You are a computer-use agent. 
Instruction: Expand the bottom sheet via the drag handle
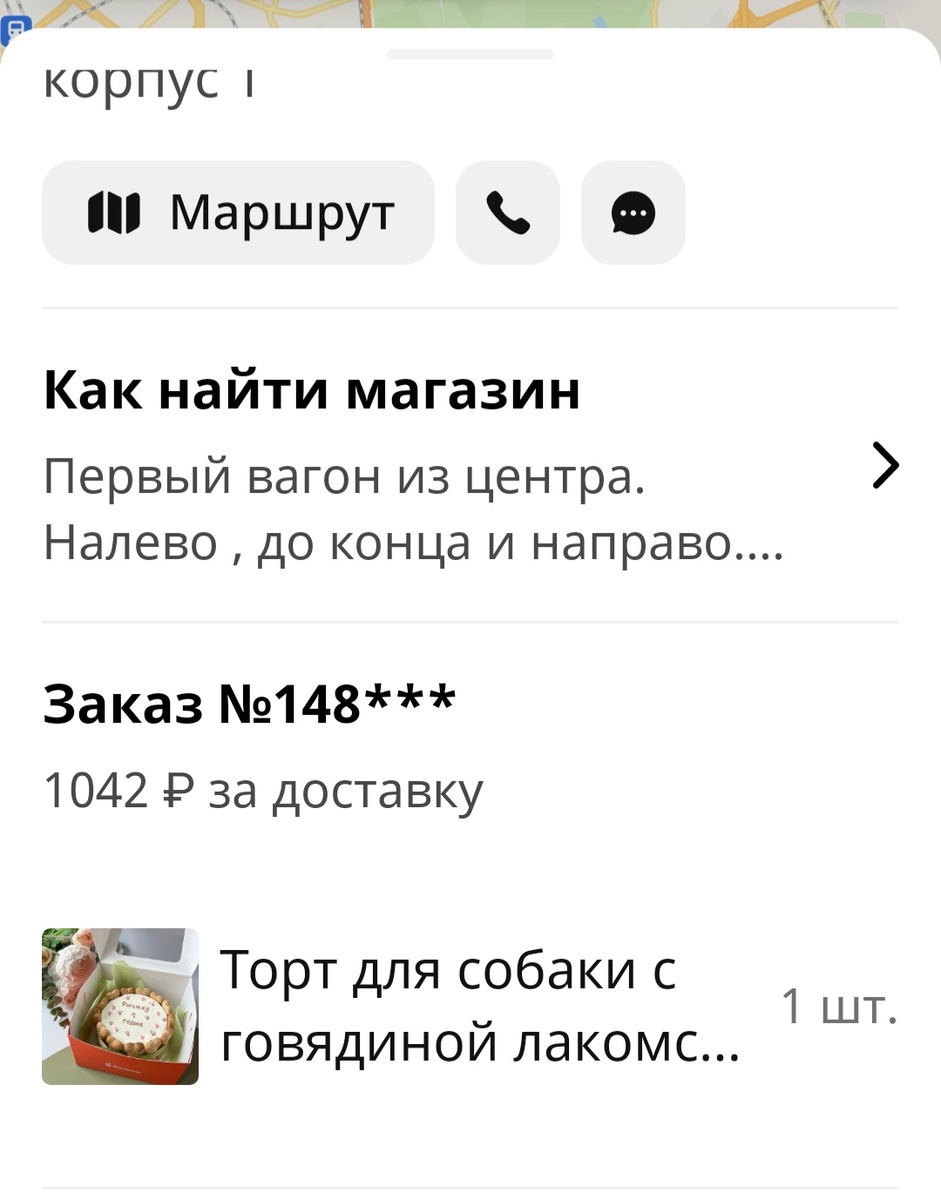[470, 55]
